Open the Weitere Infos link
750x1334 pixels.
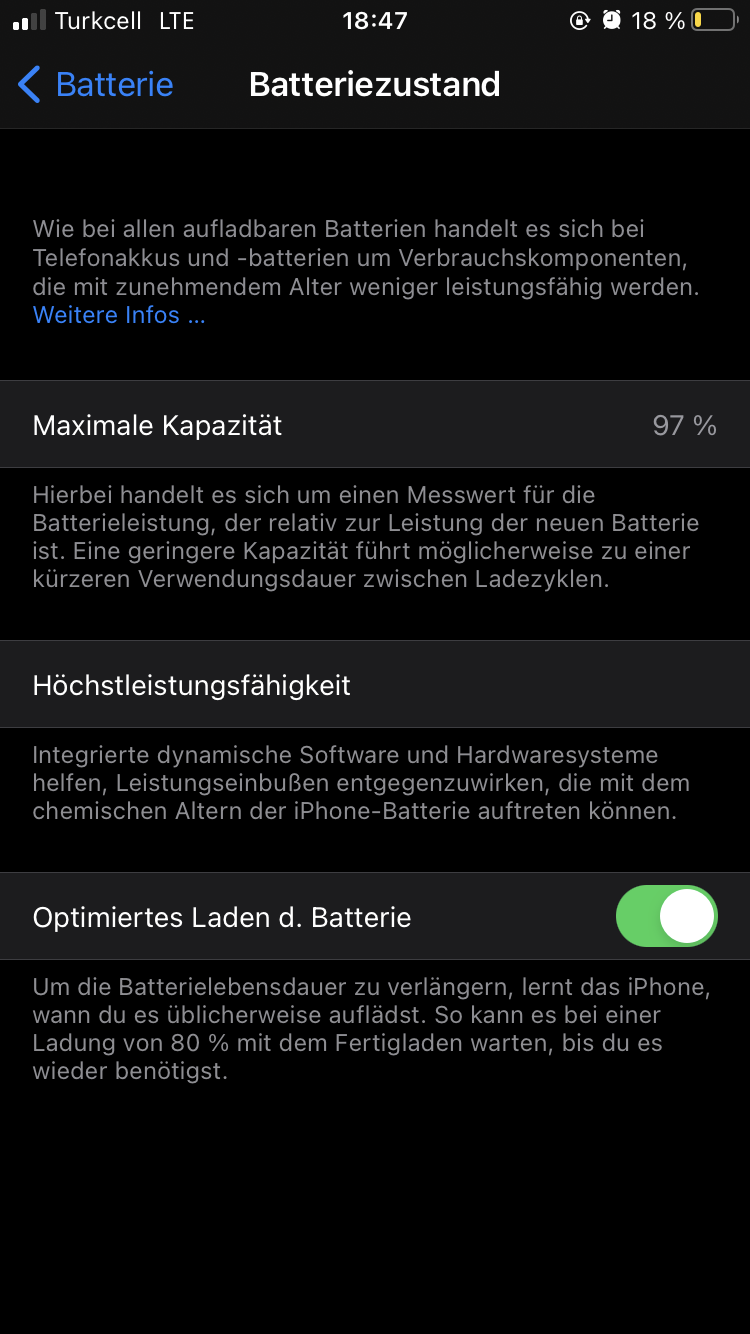119,315
